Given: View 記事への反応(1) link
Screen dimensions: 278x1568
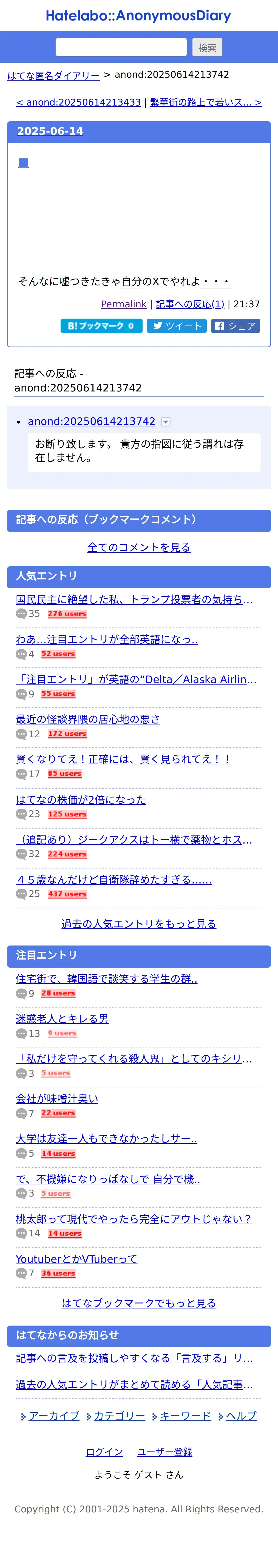Looking at the screenshot, I should tap(190, 304).
